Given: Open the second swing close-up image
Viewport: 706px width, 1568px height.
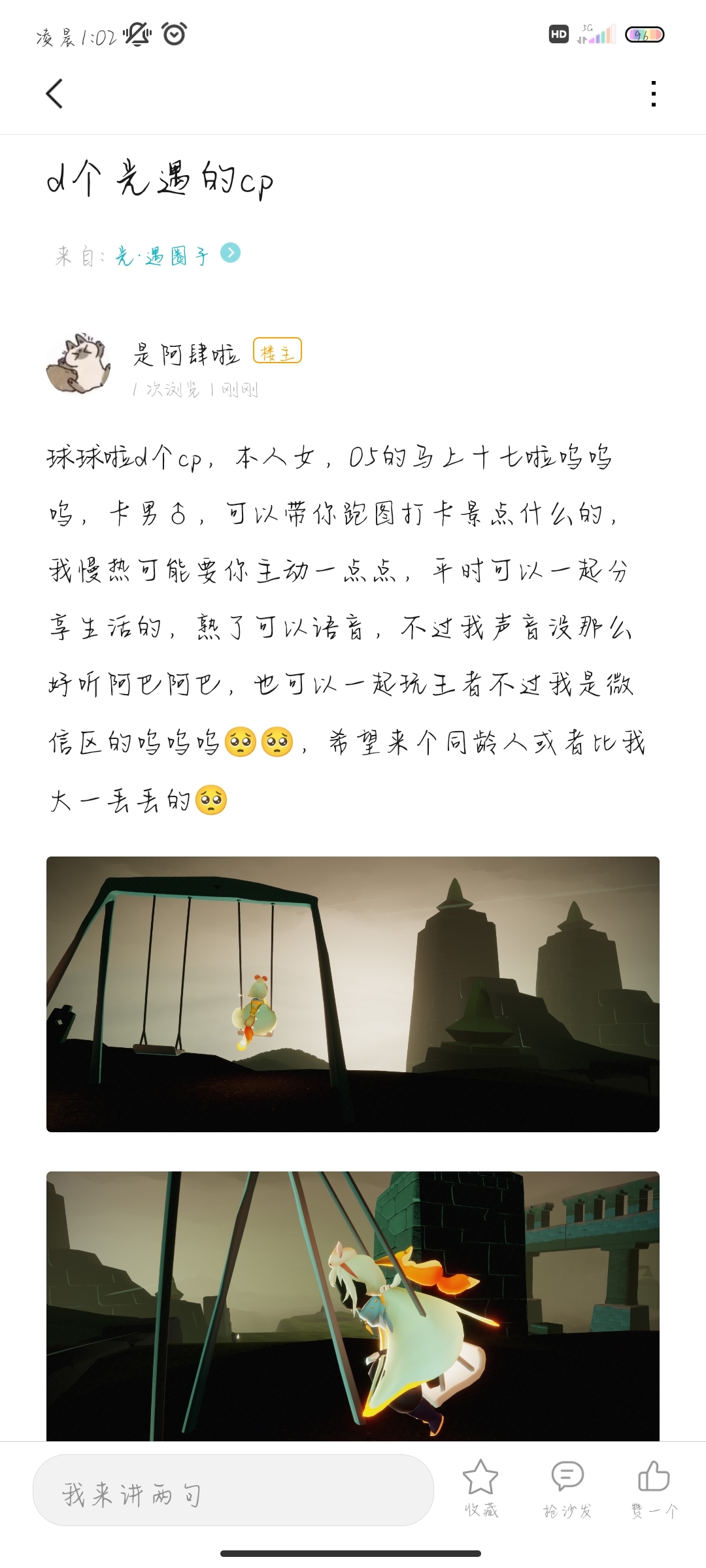Looking at the screenshot, I should tap(353, 1307).
